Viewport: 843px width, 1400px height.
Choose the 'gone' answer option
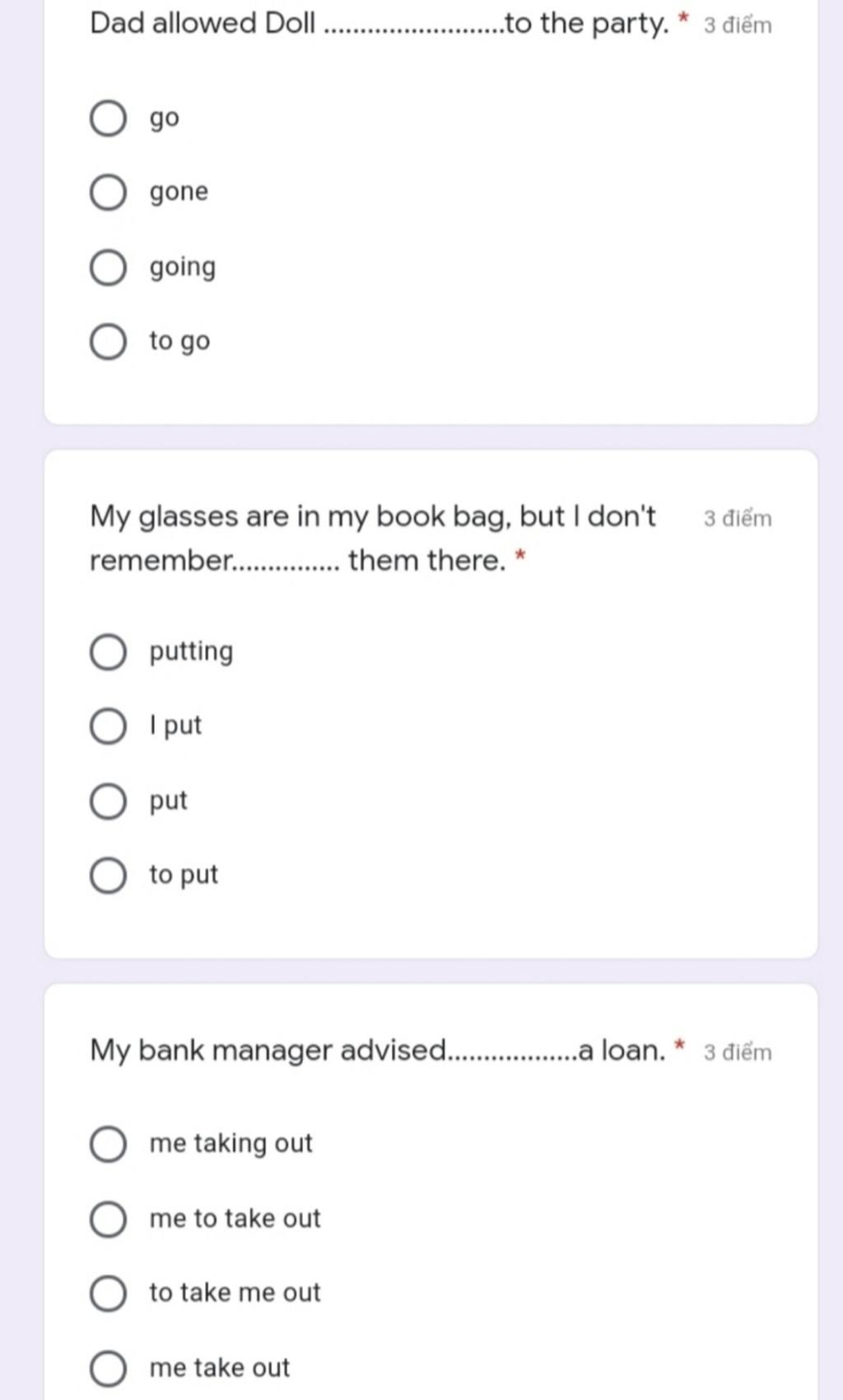click(108, 193)
